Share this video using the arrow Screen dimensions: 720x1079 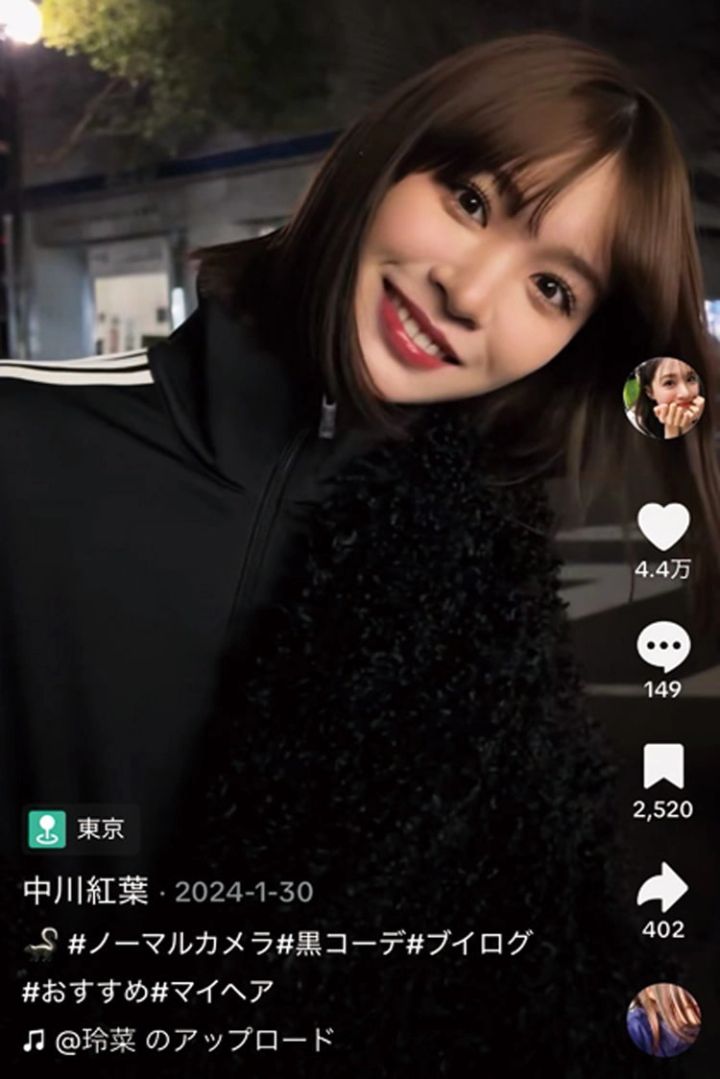[x=663, y=888]
